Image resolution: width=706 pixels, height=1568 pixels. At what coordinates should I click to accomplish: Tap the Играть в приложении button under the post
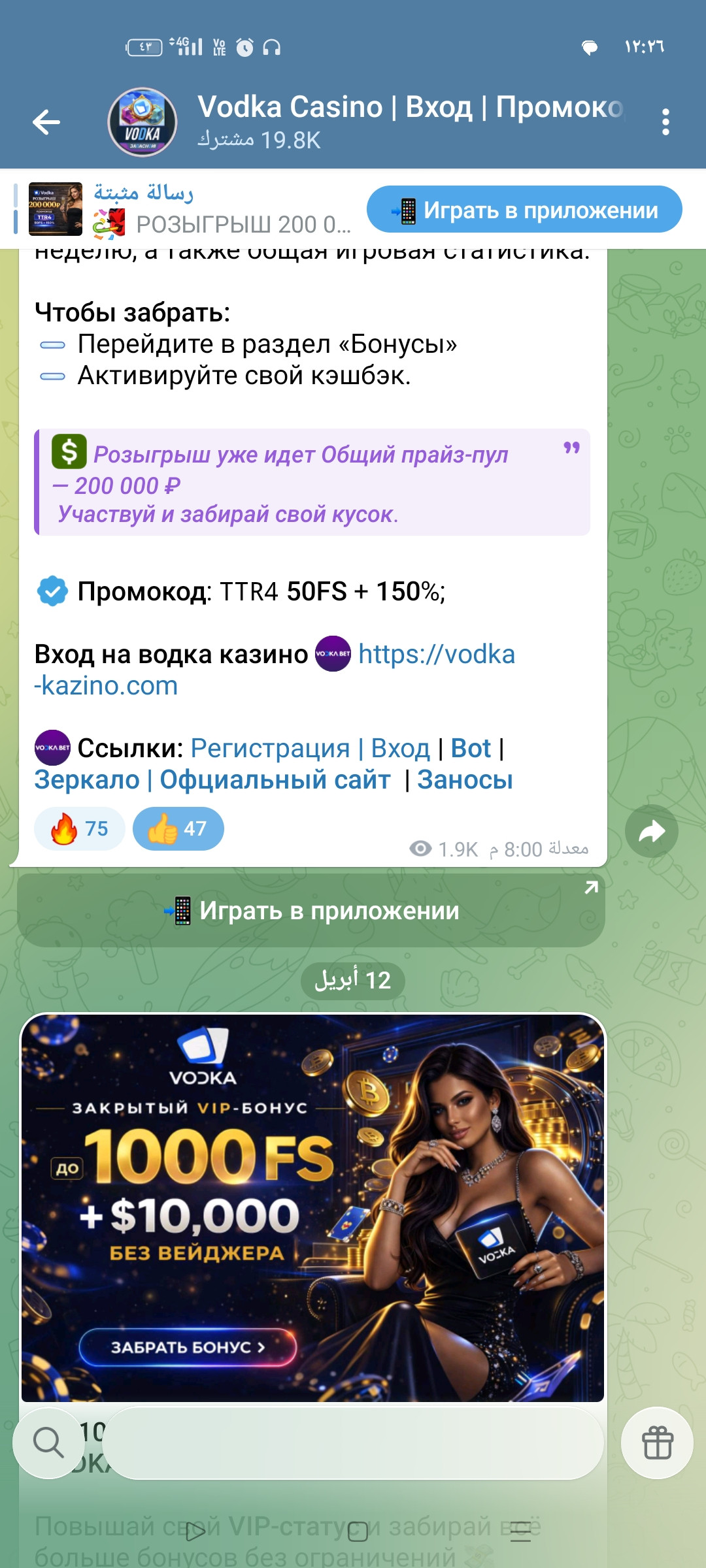click(x=311, y=911)
